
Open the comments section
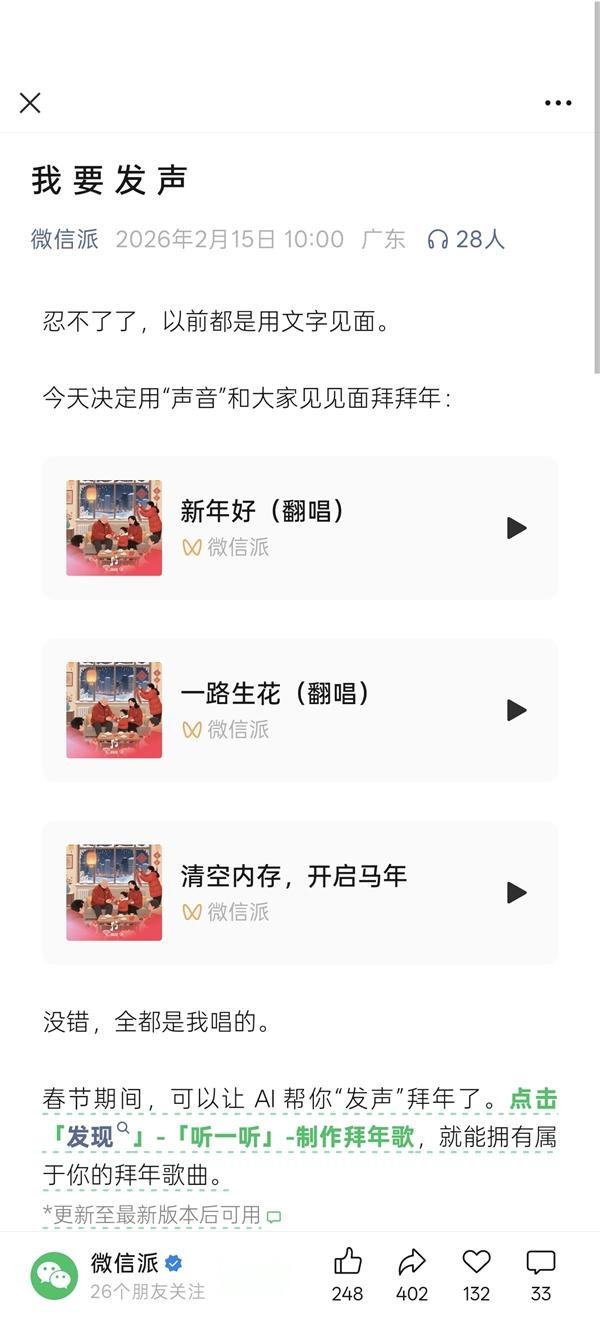click(540, 1263)
